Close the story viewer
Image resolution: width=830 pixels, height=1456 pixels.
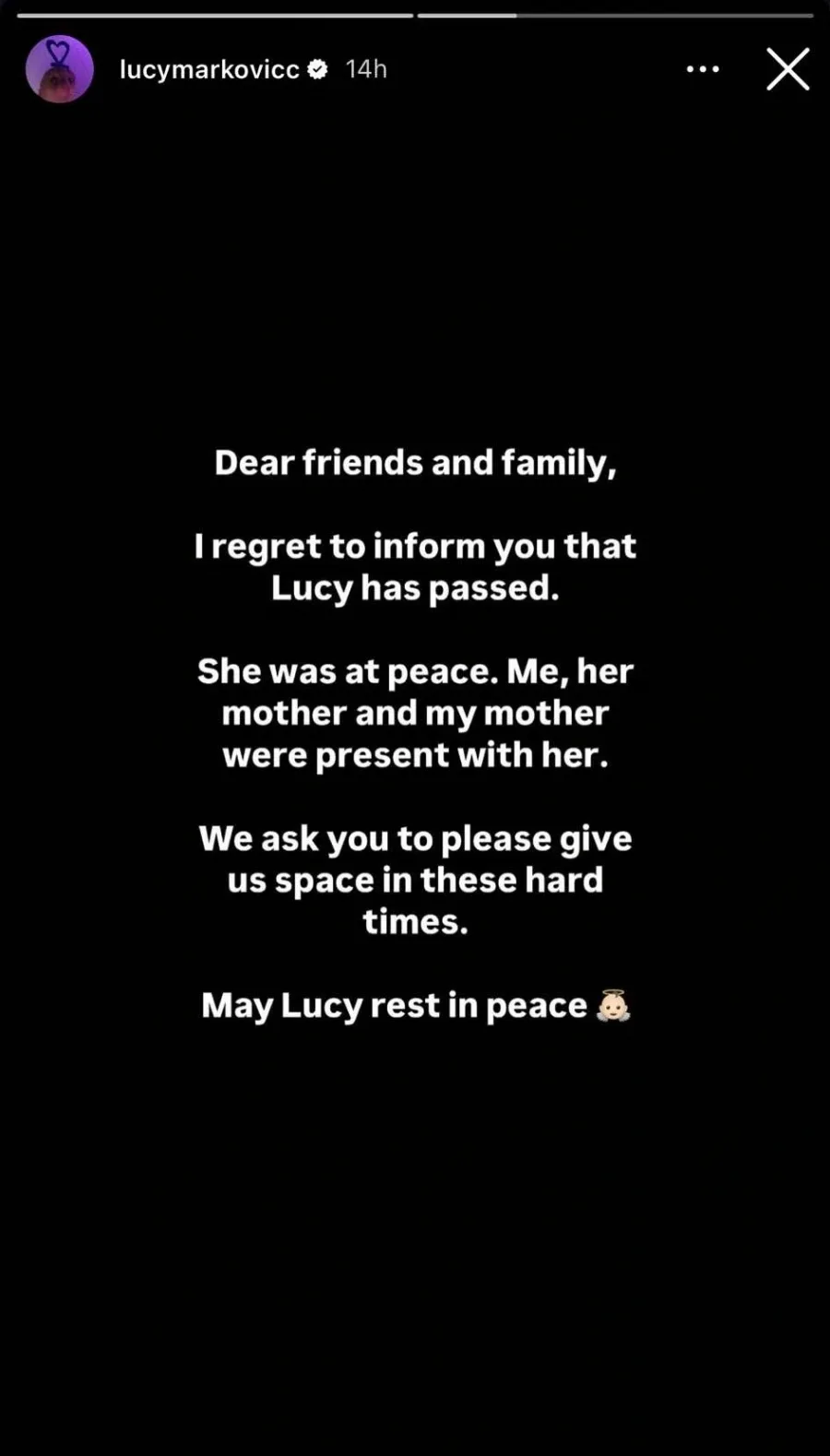[788, 69]
